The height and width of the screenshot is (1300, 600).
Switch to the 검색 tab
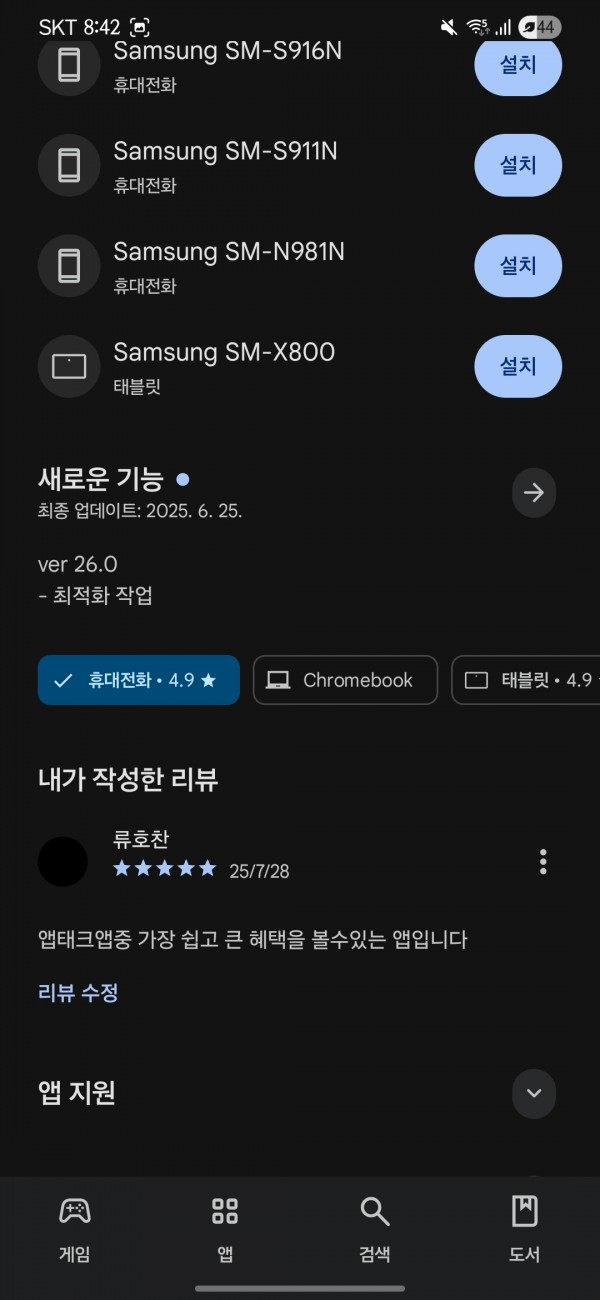click(375, 1230)
